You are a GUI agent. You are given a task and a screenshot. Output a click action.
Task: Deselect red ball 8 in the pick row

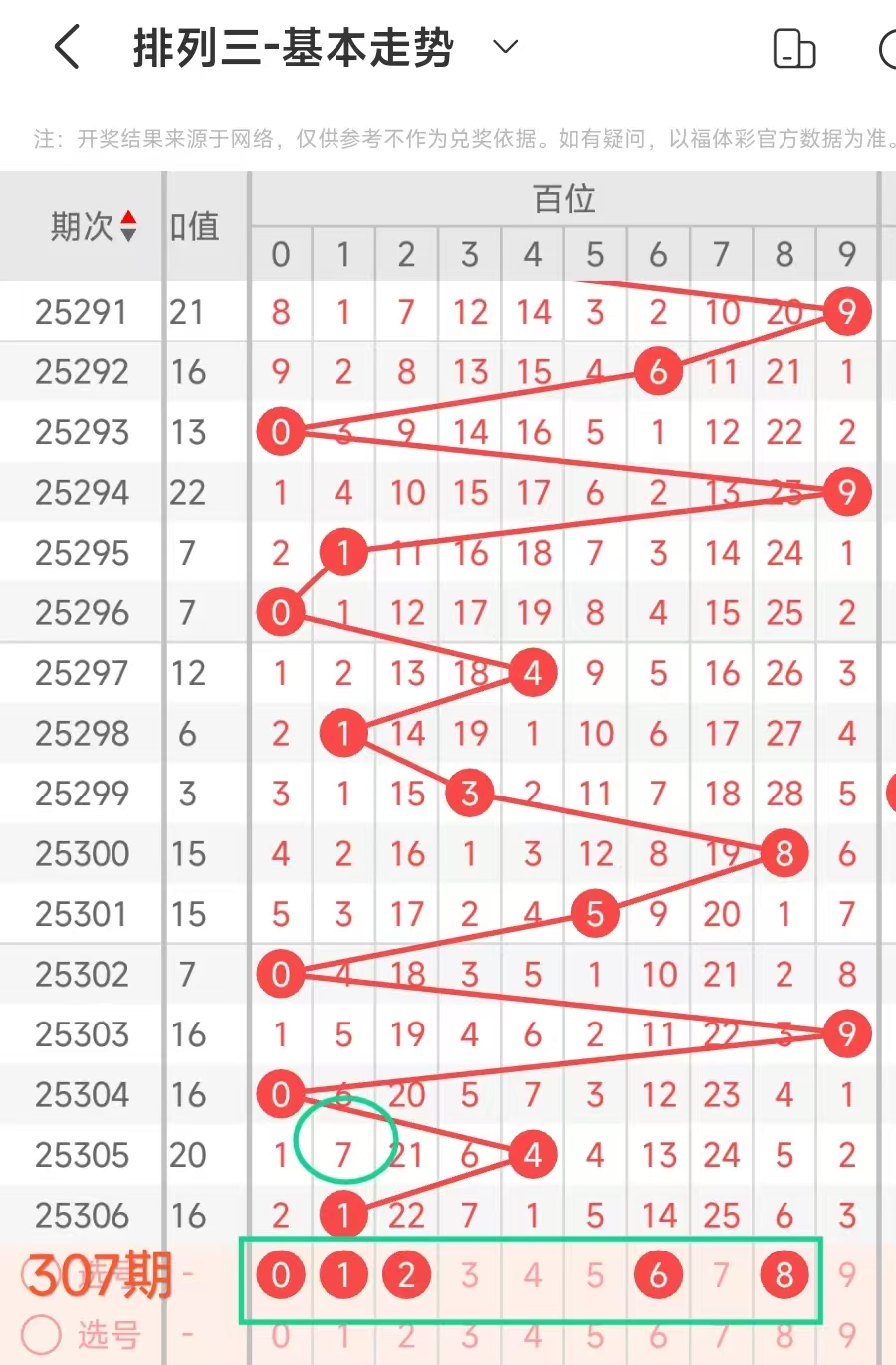pyautogui.click(x=784, y=1274)
